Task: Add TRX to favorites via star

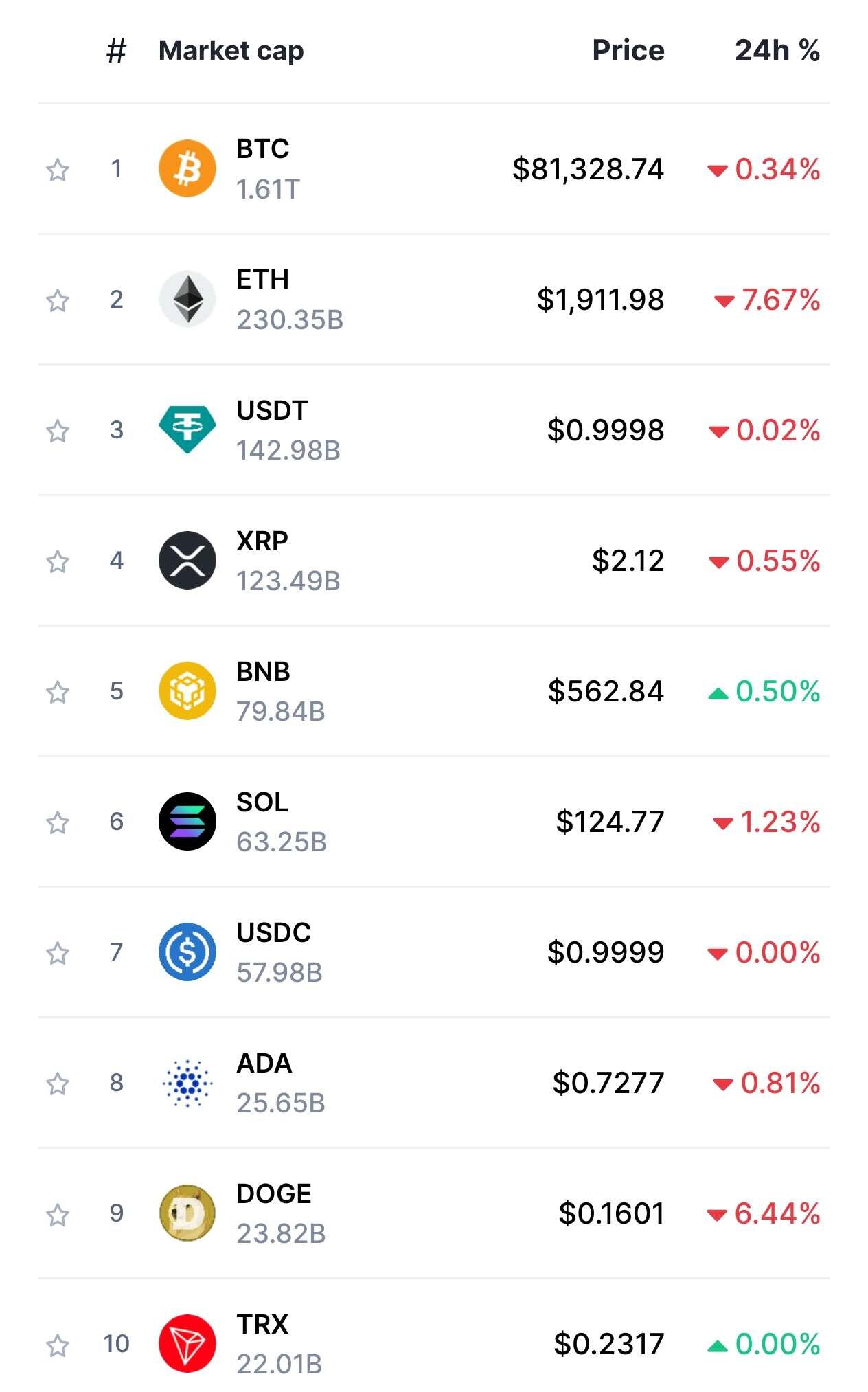Action: click(58, 1345)
